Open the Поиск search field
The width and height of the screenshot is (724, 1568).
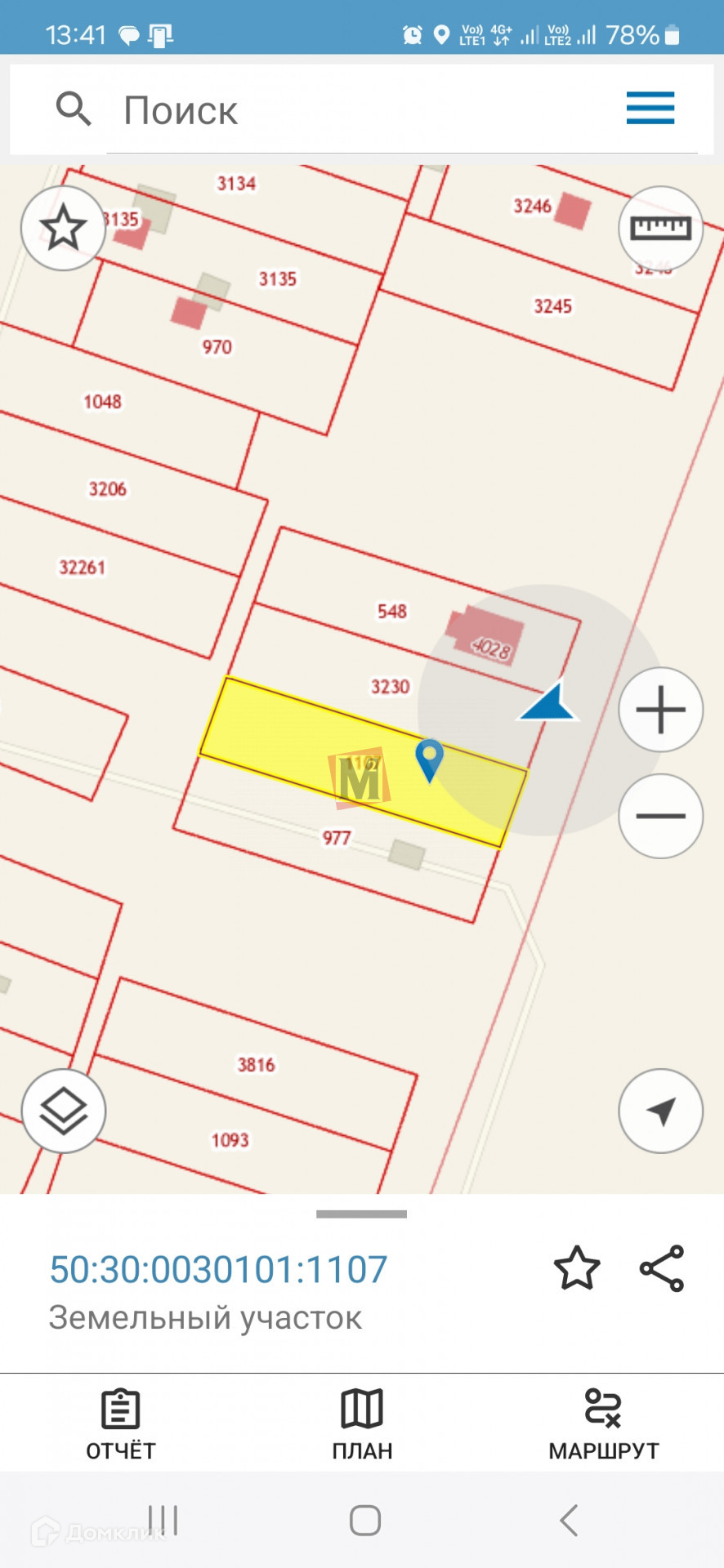click(x=360, y=110)
